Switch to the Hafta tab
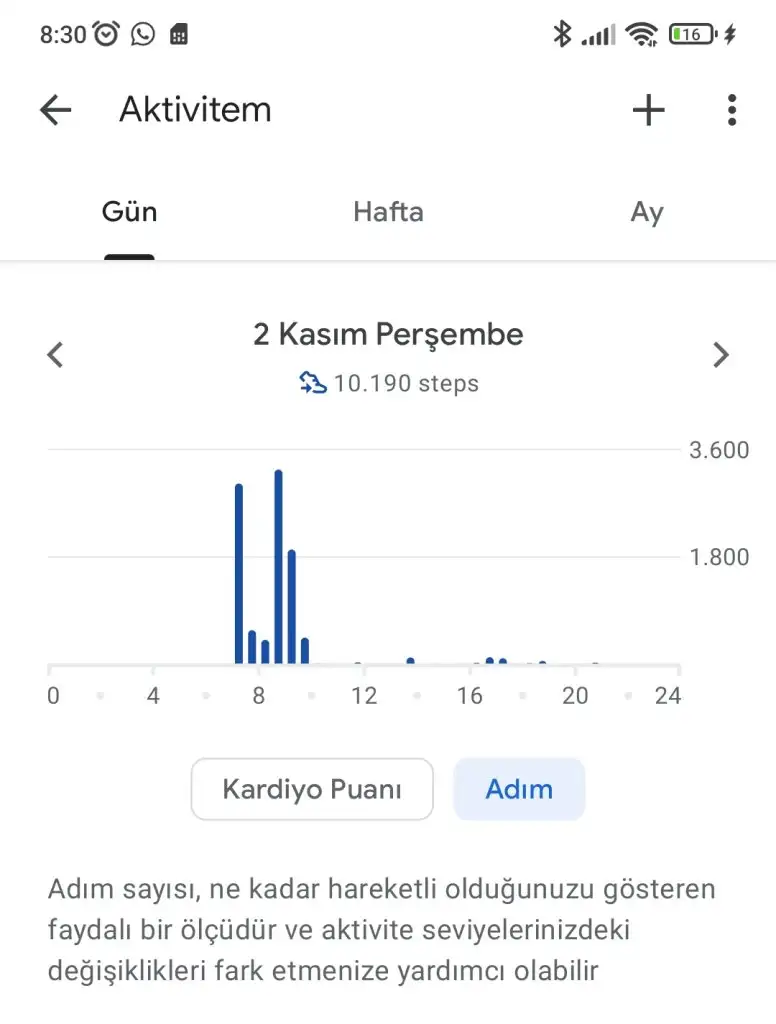Image resolution: width=776 pixels, height=1024 pixels. pyautogui.click(x=388, y=212)
